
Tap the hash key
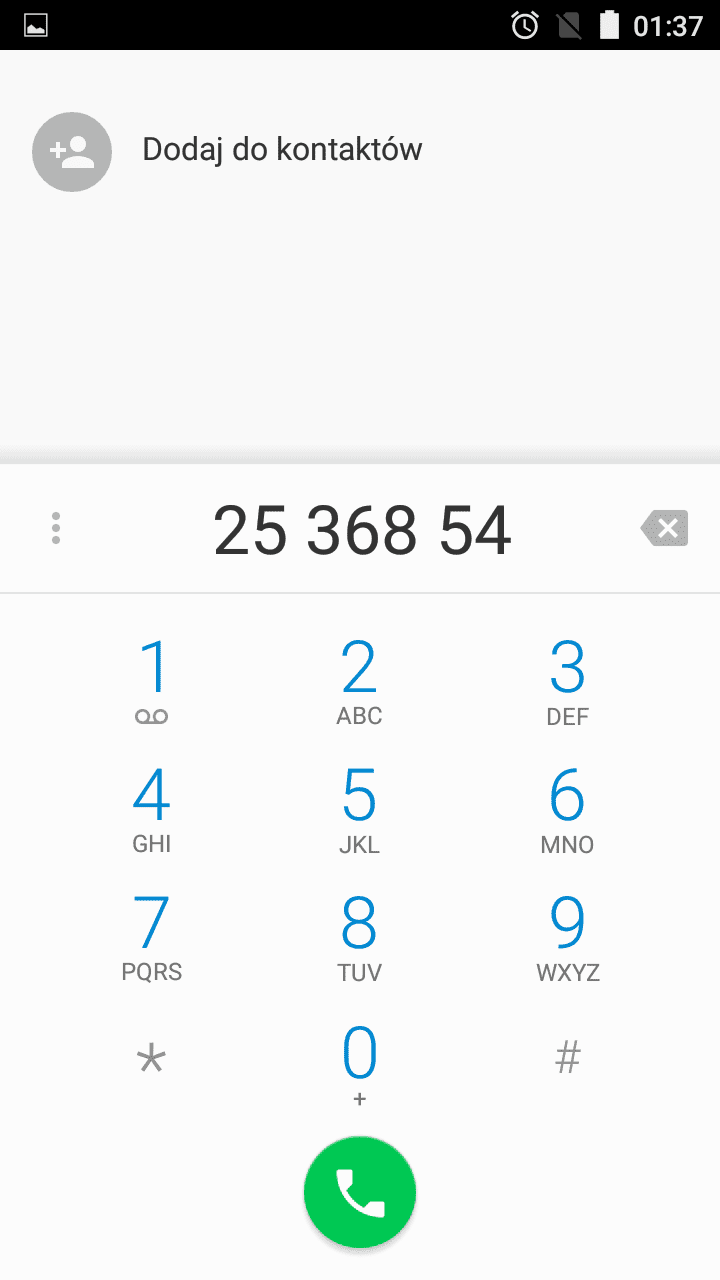567,1058
